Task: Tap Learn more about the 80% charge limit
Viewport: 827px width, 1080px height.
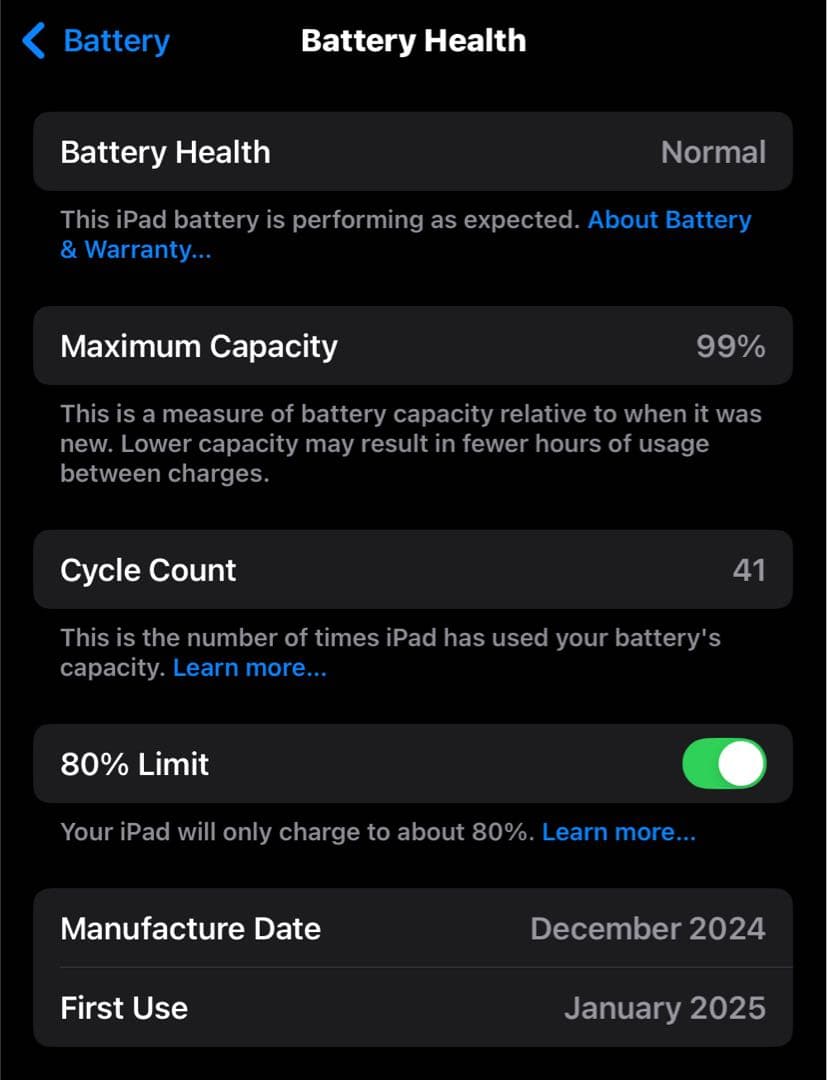Action: tap(617, 831)
